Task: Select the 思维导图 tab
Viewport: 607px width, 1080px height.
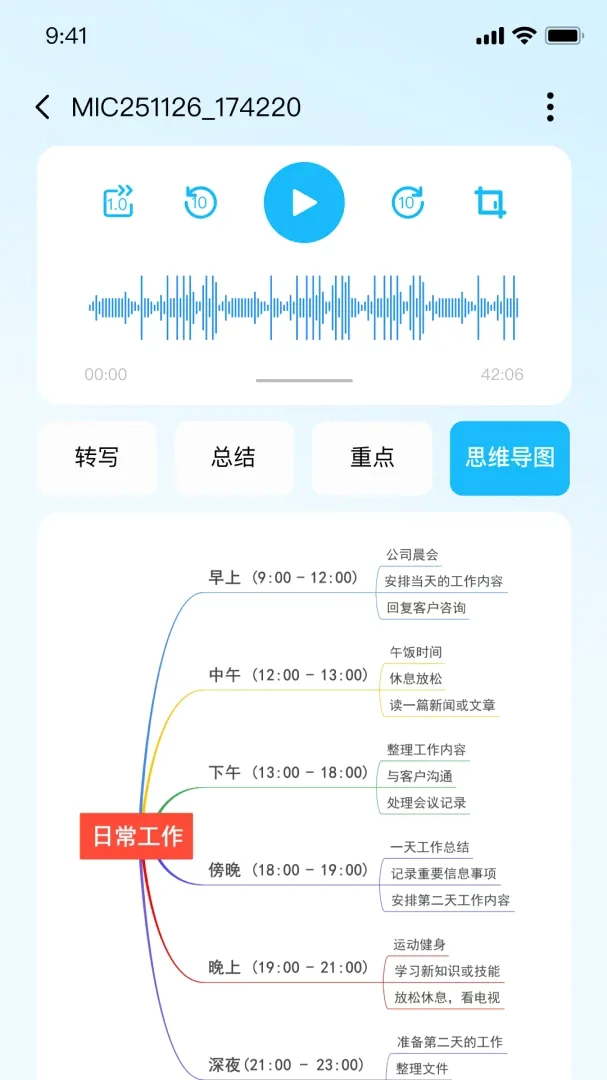Action: 510,458
